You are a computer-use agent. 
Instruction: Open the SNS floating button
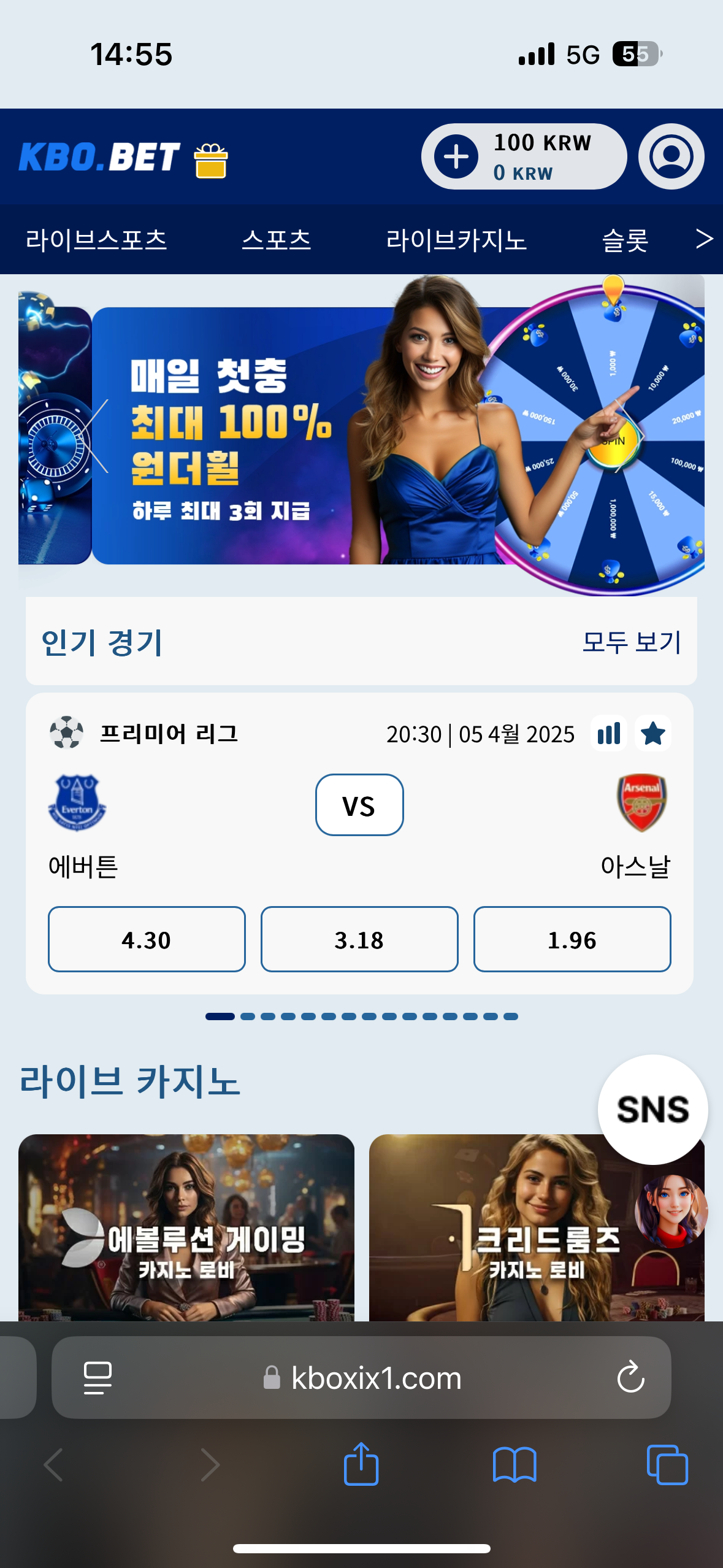(652, 1109)
